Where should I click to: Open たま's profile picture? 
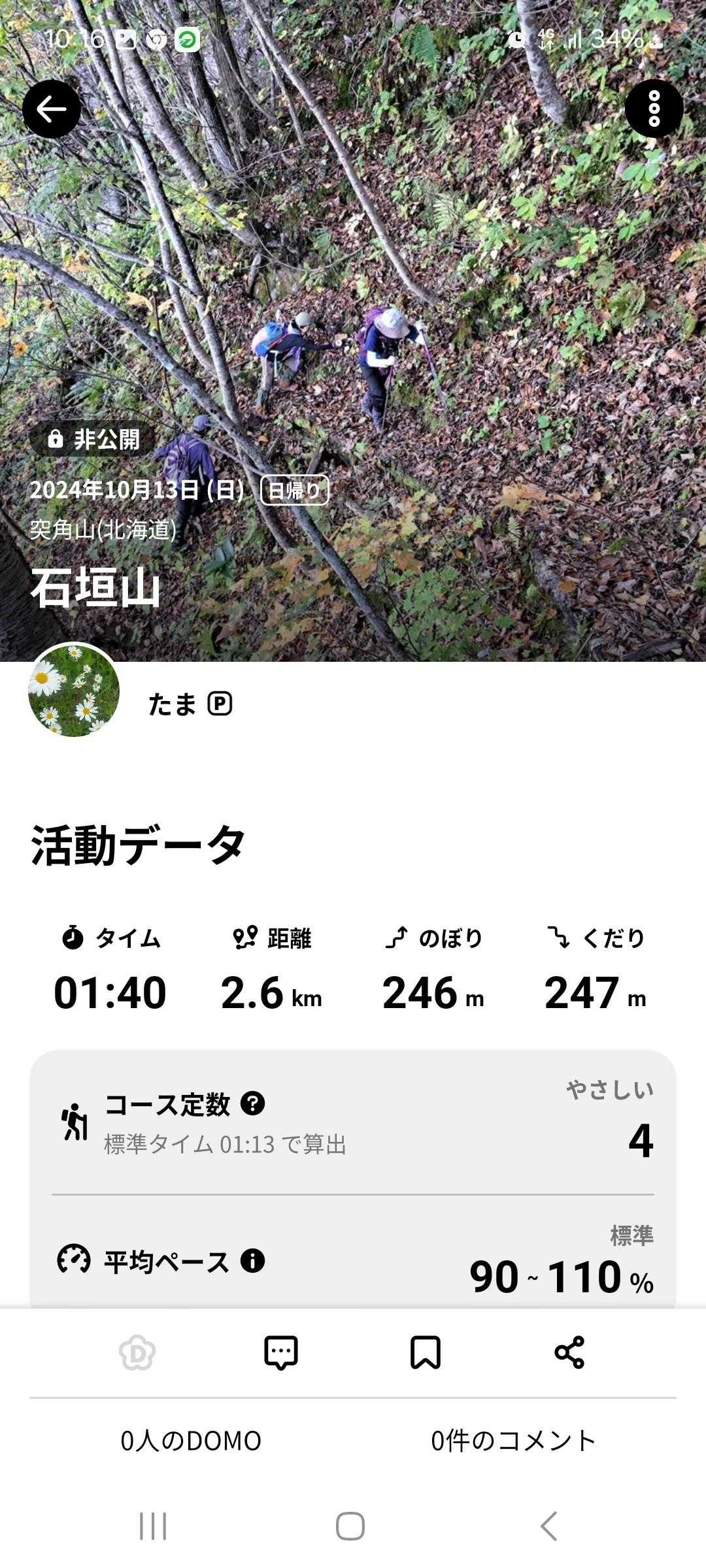[74, 691]
